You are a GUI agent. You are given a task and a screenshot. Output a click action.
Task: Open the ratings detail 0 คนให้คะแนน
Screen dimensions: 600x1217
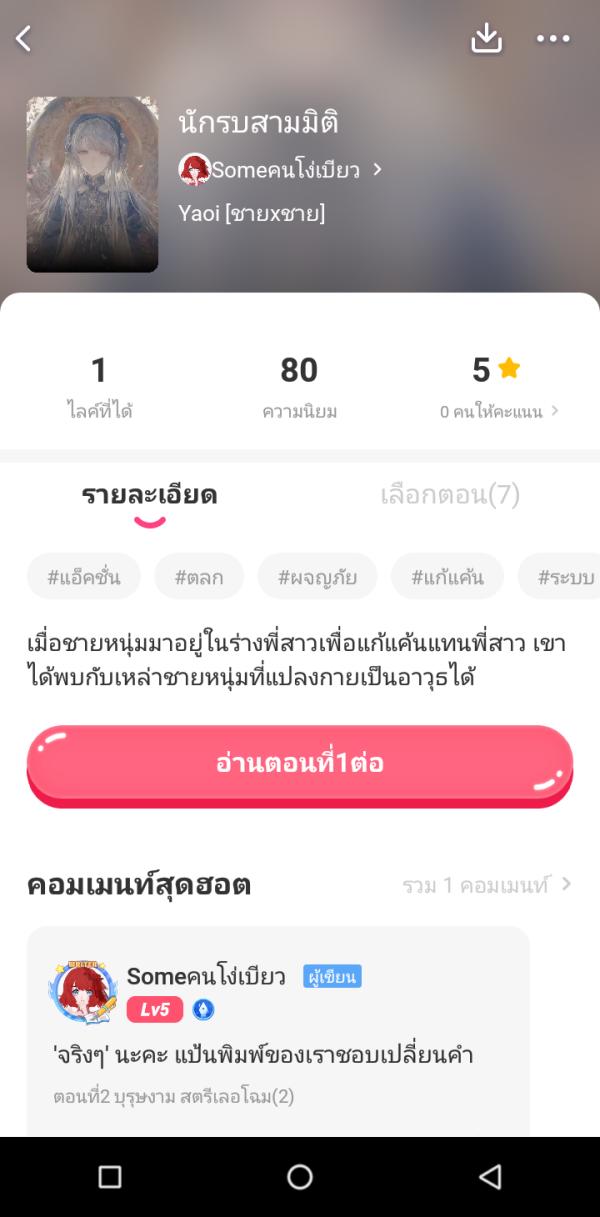(498, 411)
